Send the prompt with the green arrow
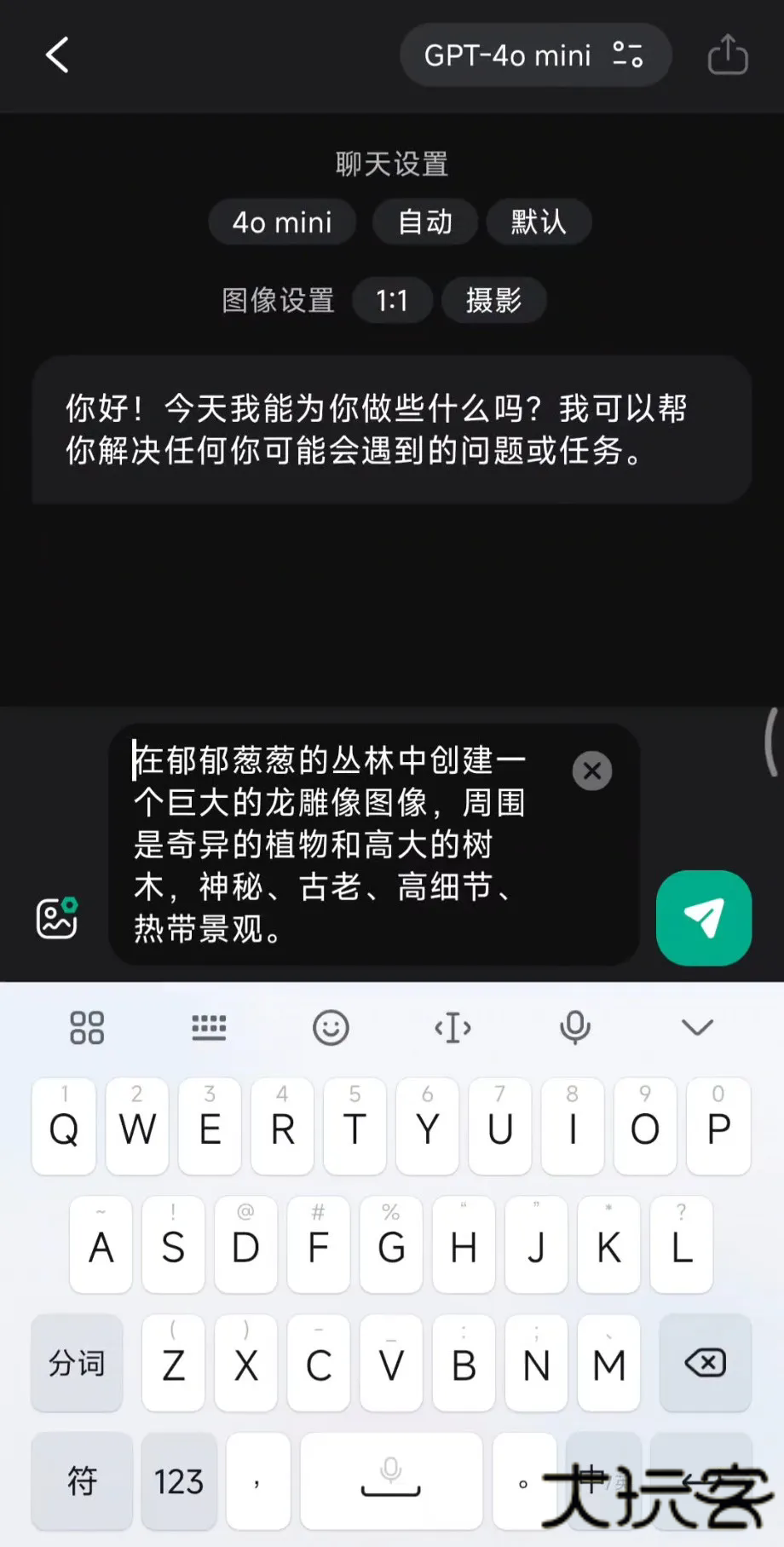The image size is (784, 1547). 703,918
